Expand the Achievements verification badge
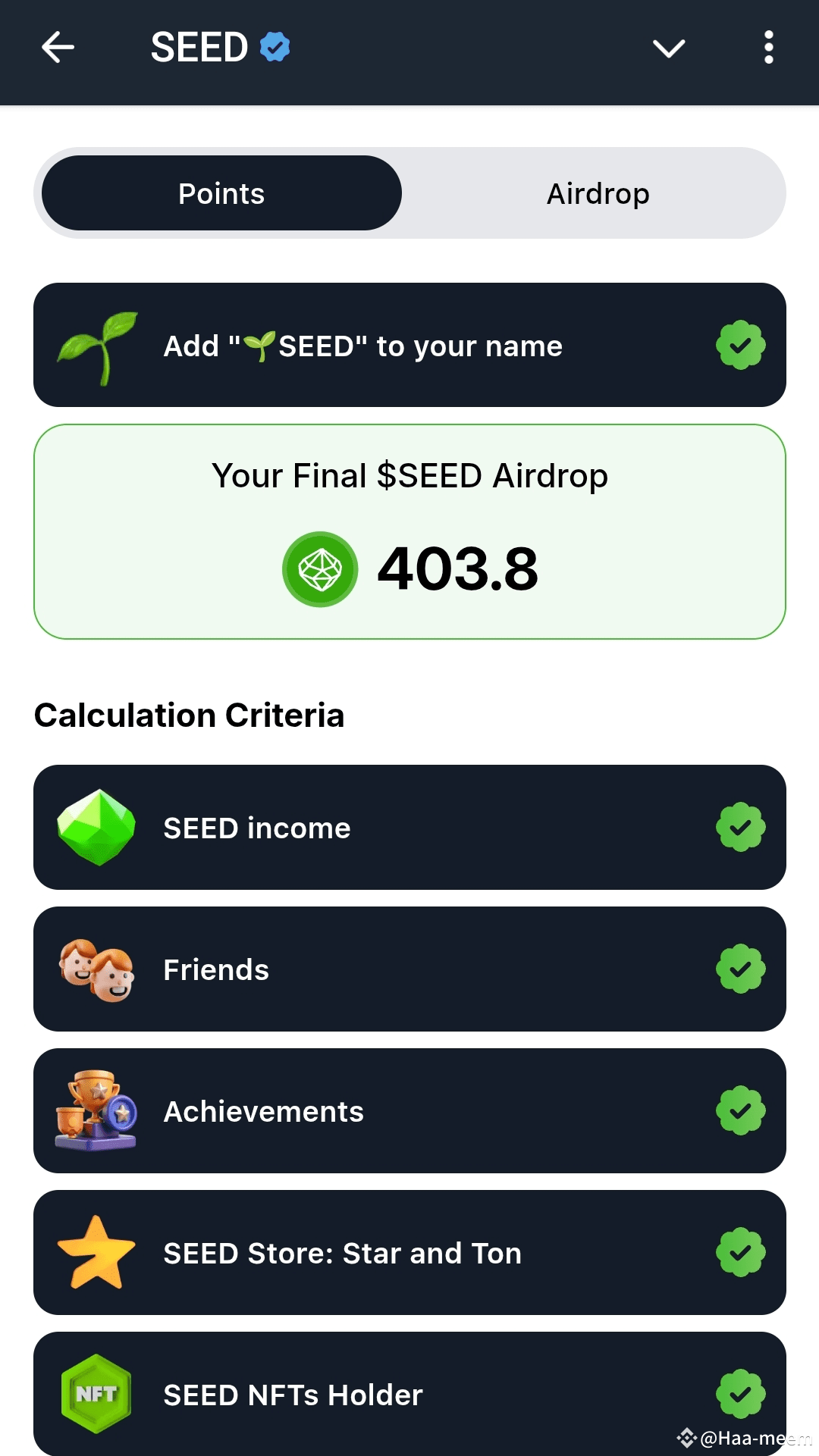 (x=739, y=1110)
